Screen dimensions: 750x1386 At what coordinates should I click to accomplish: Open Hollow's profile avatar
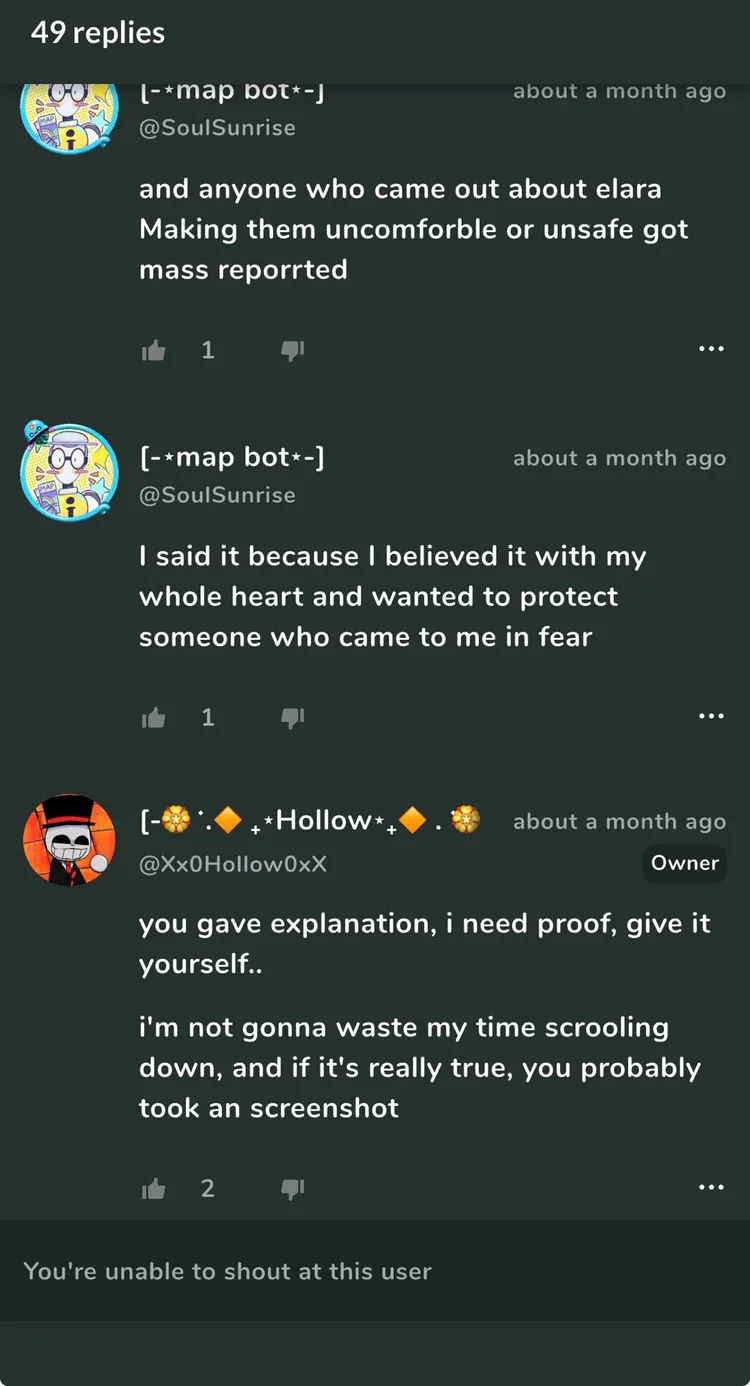coord(69,840)
